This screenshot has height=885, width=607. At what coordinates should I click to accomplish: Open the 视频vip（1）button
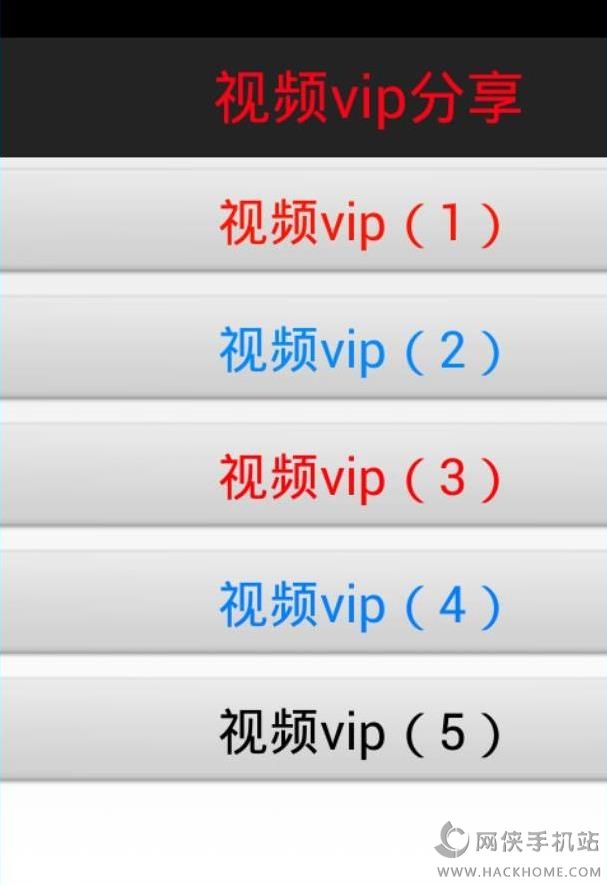303,221
